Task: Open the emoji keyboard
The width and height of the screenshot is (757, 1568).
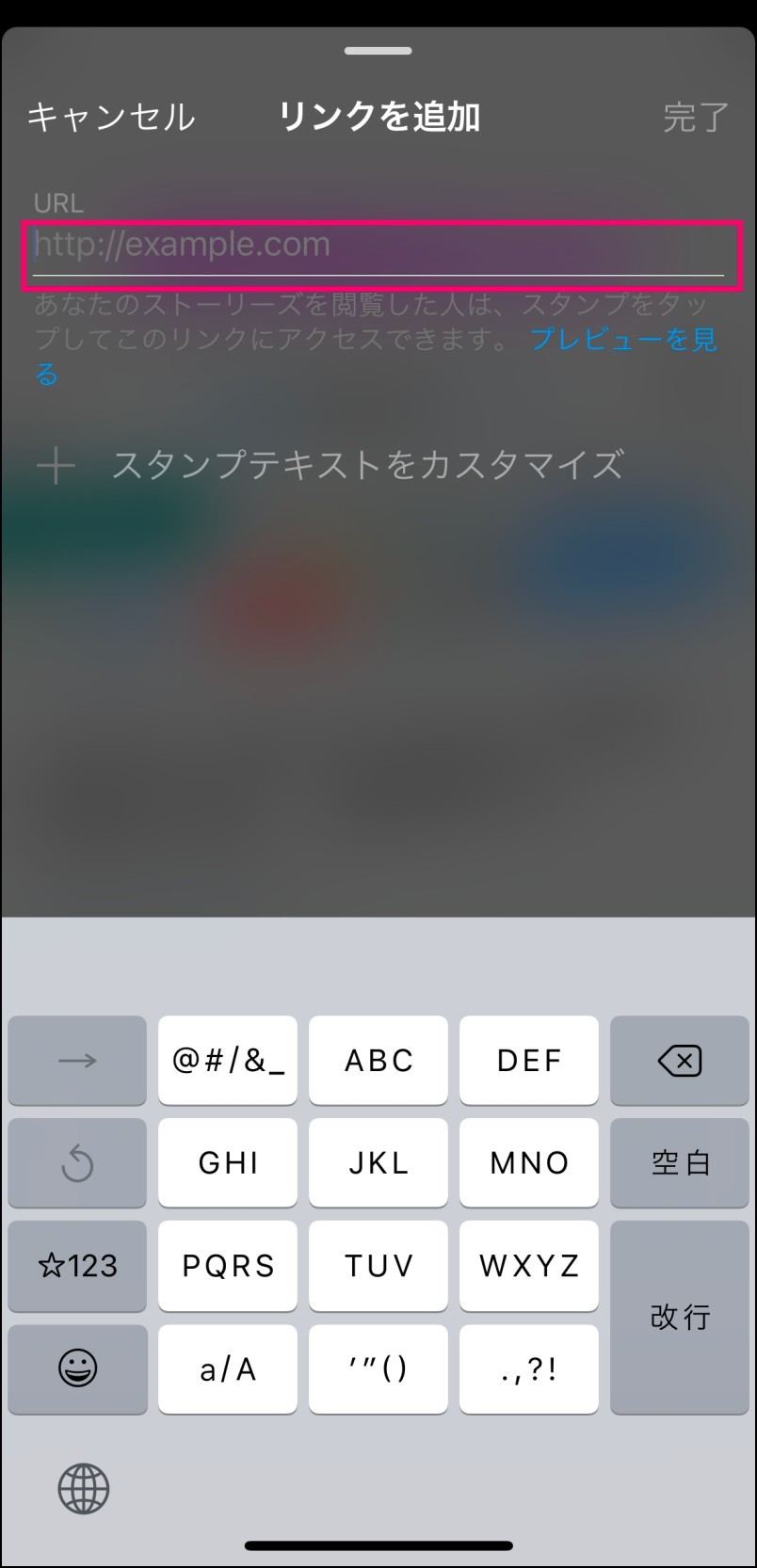Action: [77, 1369]
